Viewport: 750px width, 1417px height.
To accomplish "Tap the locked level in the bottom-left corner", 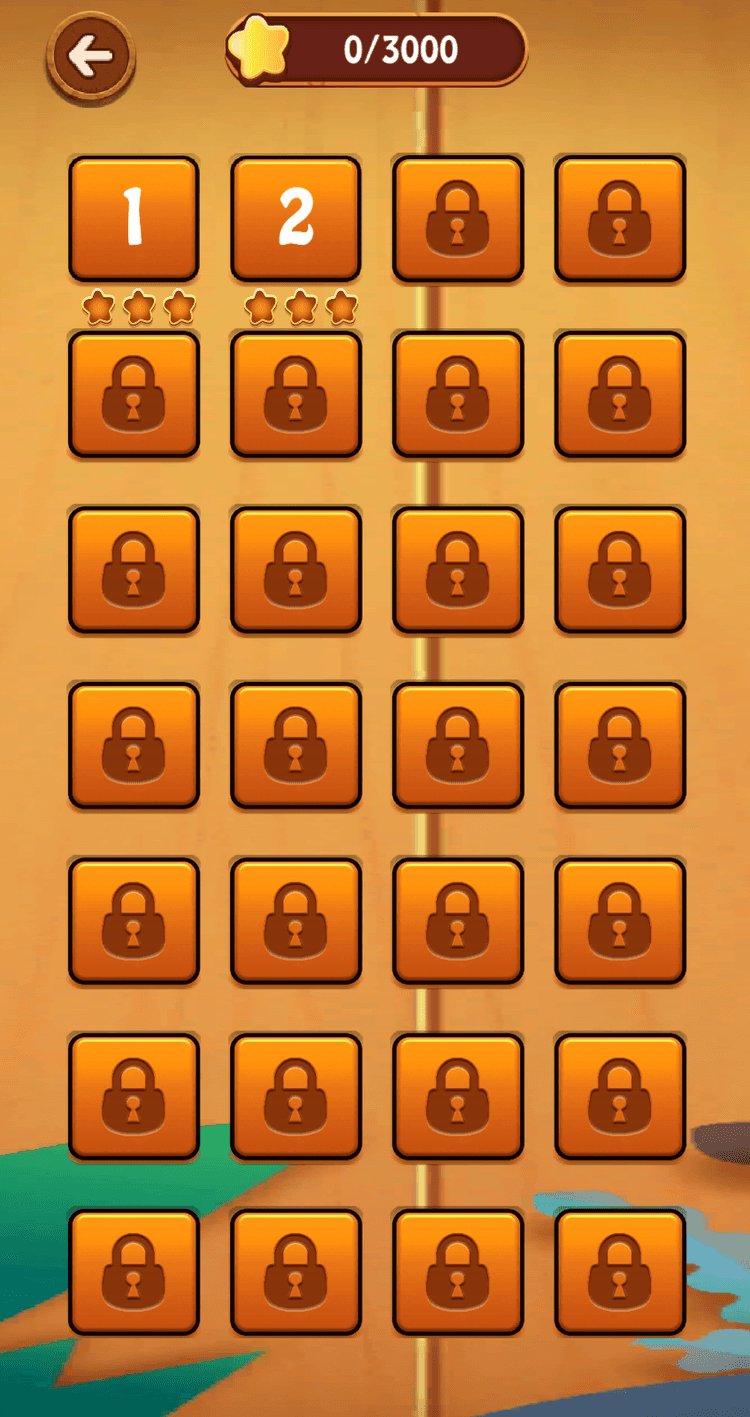I will pos(133,1273).
